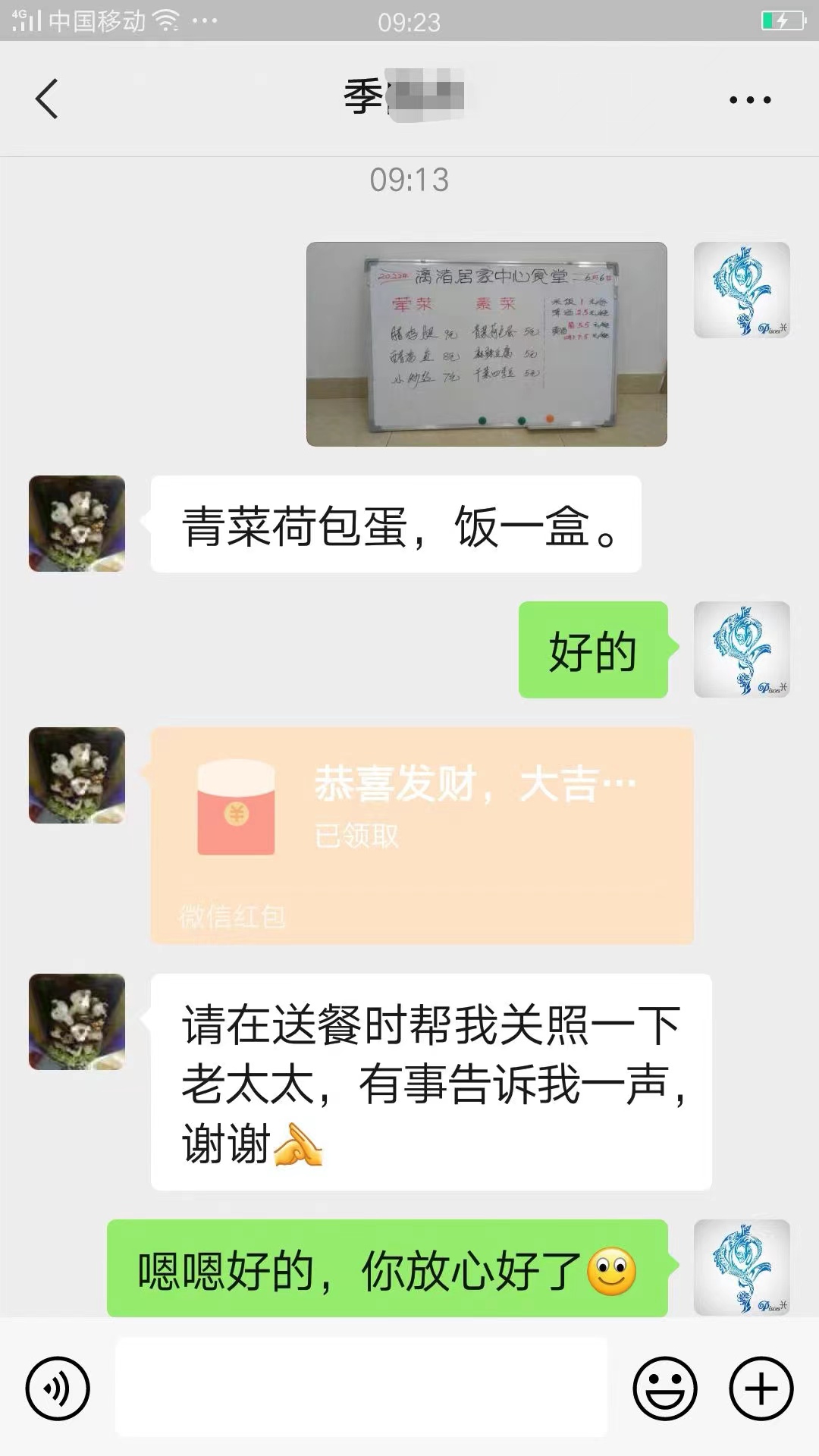Image resolution: width=819 pixels, height=1456 pixels.
Task: Open the emoji sticker panel
Action: pos(664,1389)
